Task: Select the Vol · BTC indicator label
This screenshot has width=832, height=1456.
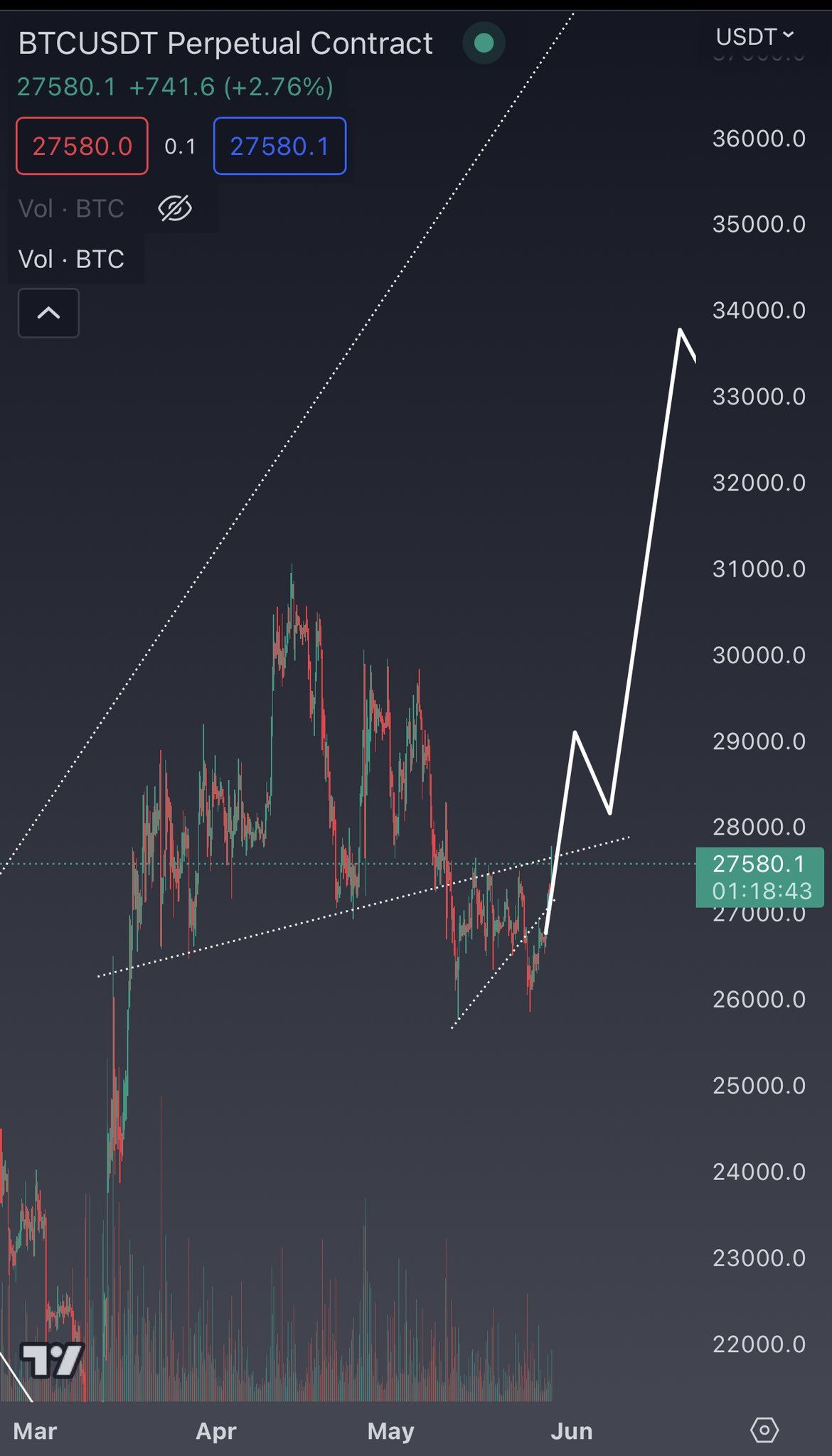Action: pyautogui.click(x=71, y=259)
